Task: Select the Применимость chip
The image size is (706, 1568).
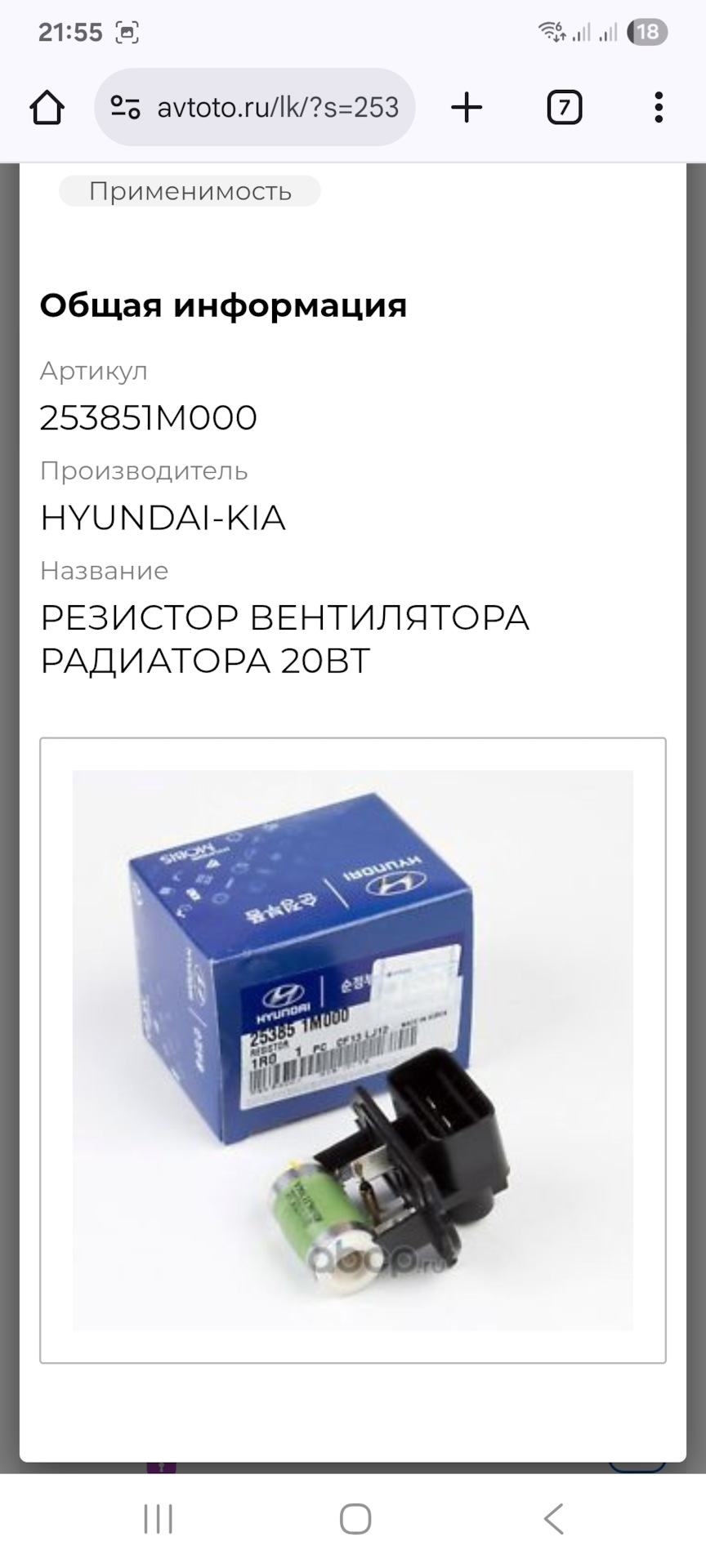Action: coord(190,191)
